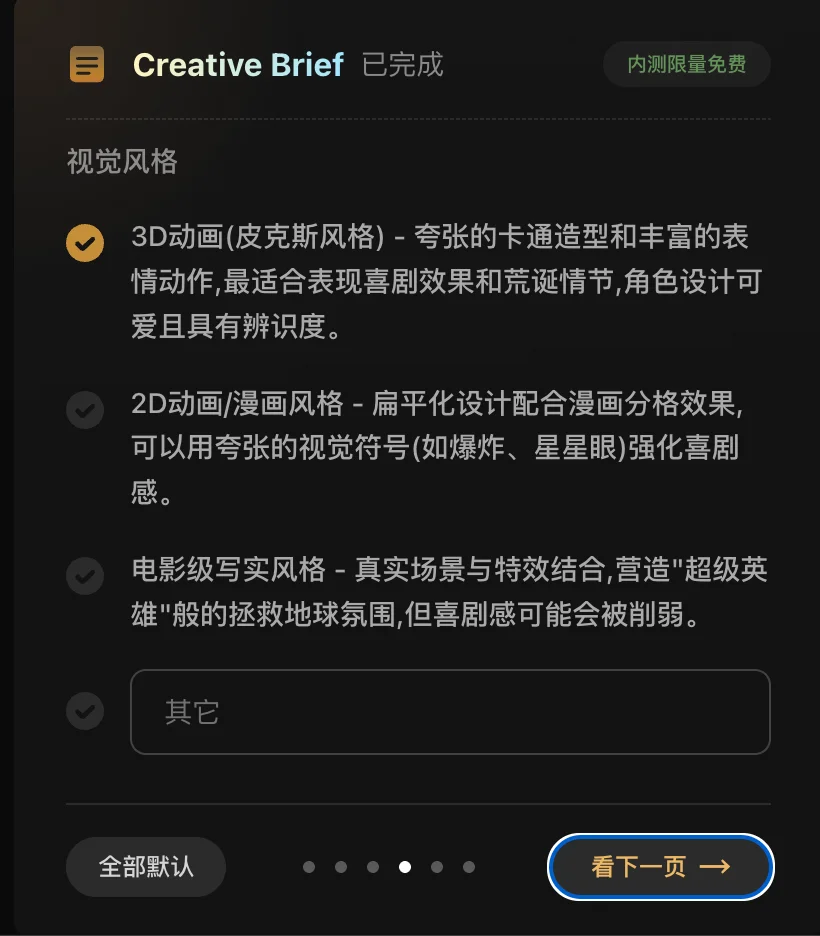Click the Creative Brief document icon
Viewport: 820px width, 936px height.
click(x=85, y=64)
